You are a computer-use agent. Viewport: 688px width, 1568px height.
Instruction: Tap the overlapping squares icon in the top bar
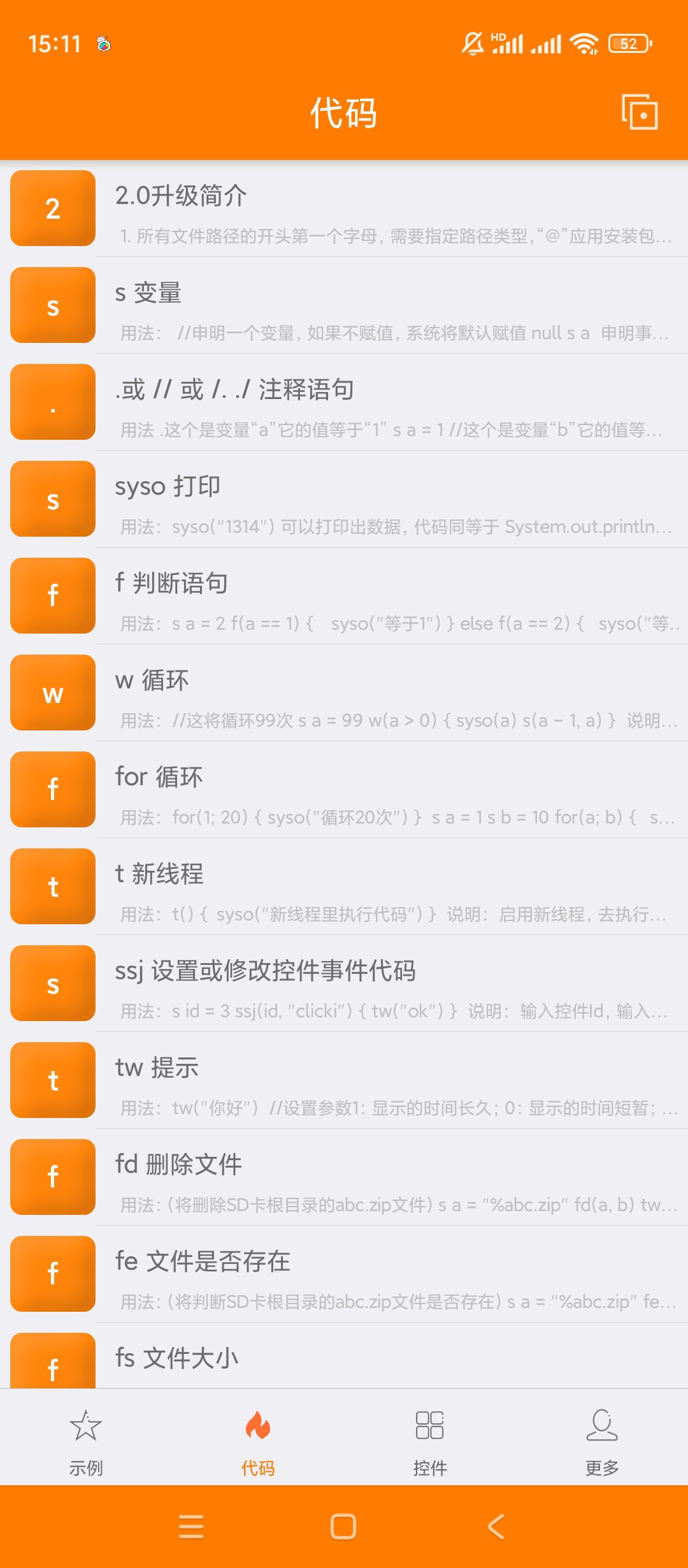(640, 112)
